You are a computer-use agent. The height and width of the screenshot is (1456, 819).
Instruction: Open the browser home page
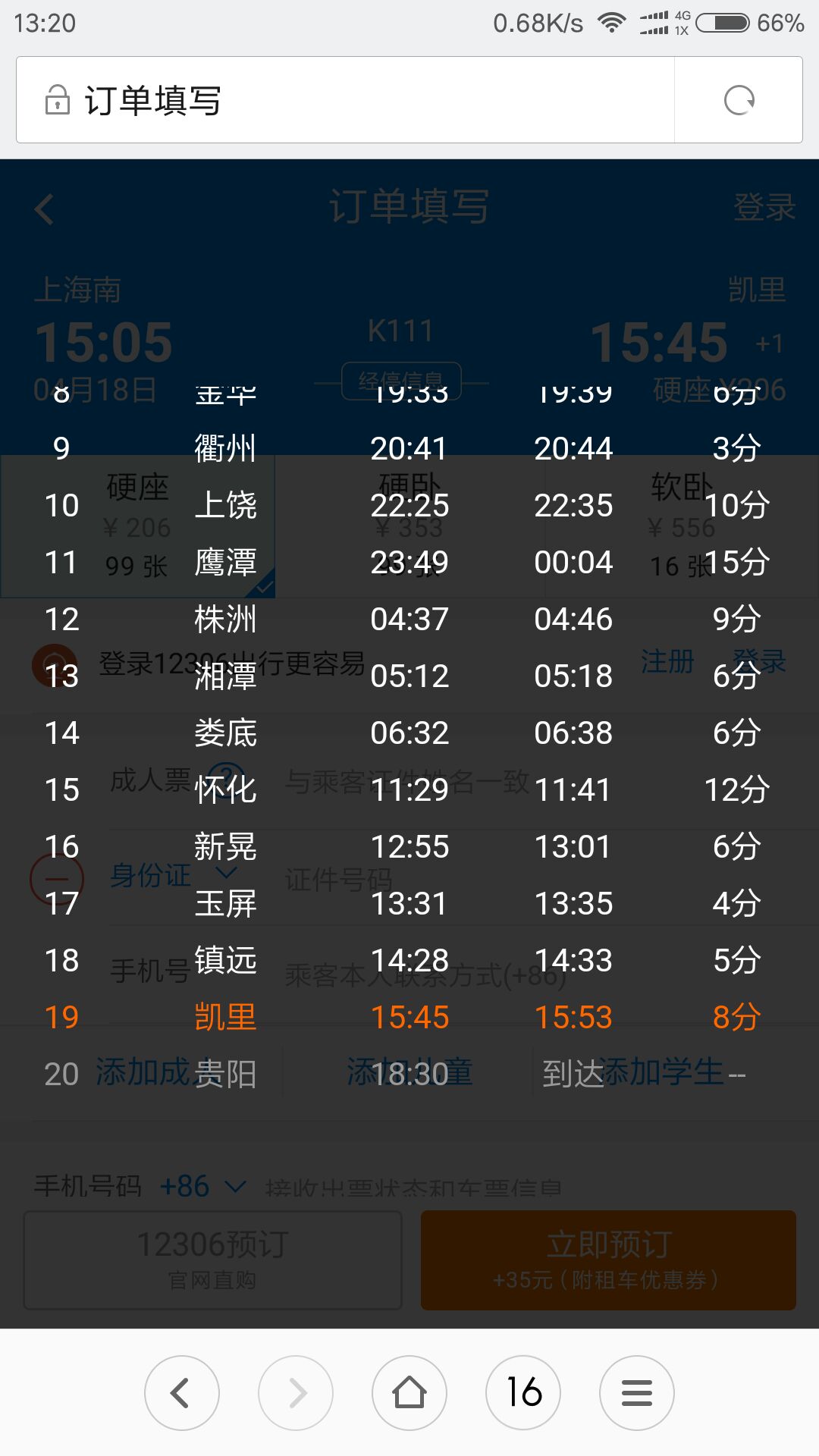pyautogui.click(x=409, y=1393)
